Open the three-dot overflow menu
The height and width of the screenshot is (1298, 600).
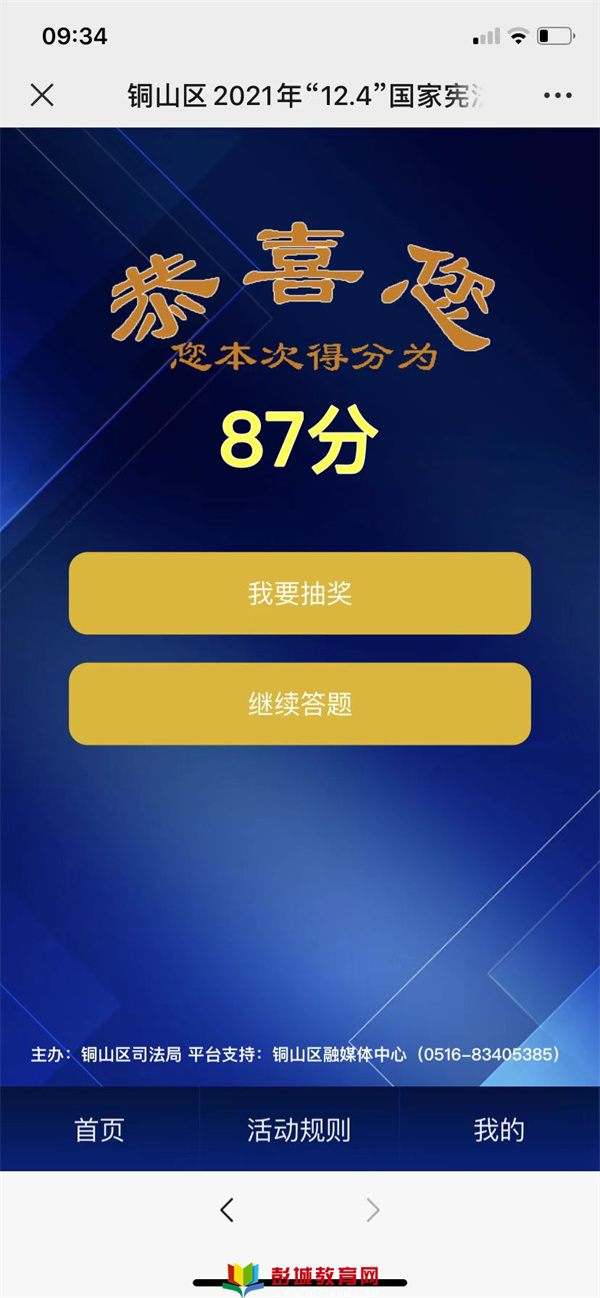pyautogui.click(x=557, y=96)
